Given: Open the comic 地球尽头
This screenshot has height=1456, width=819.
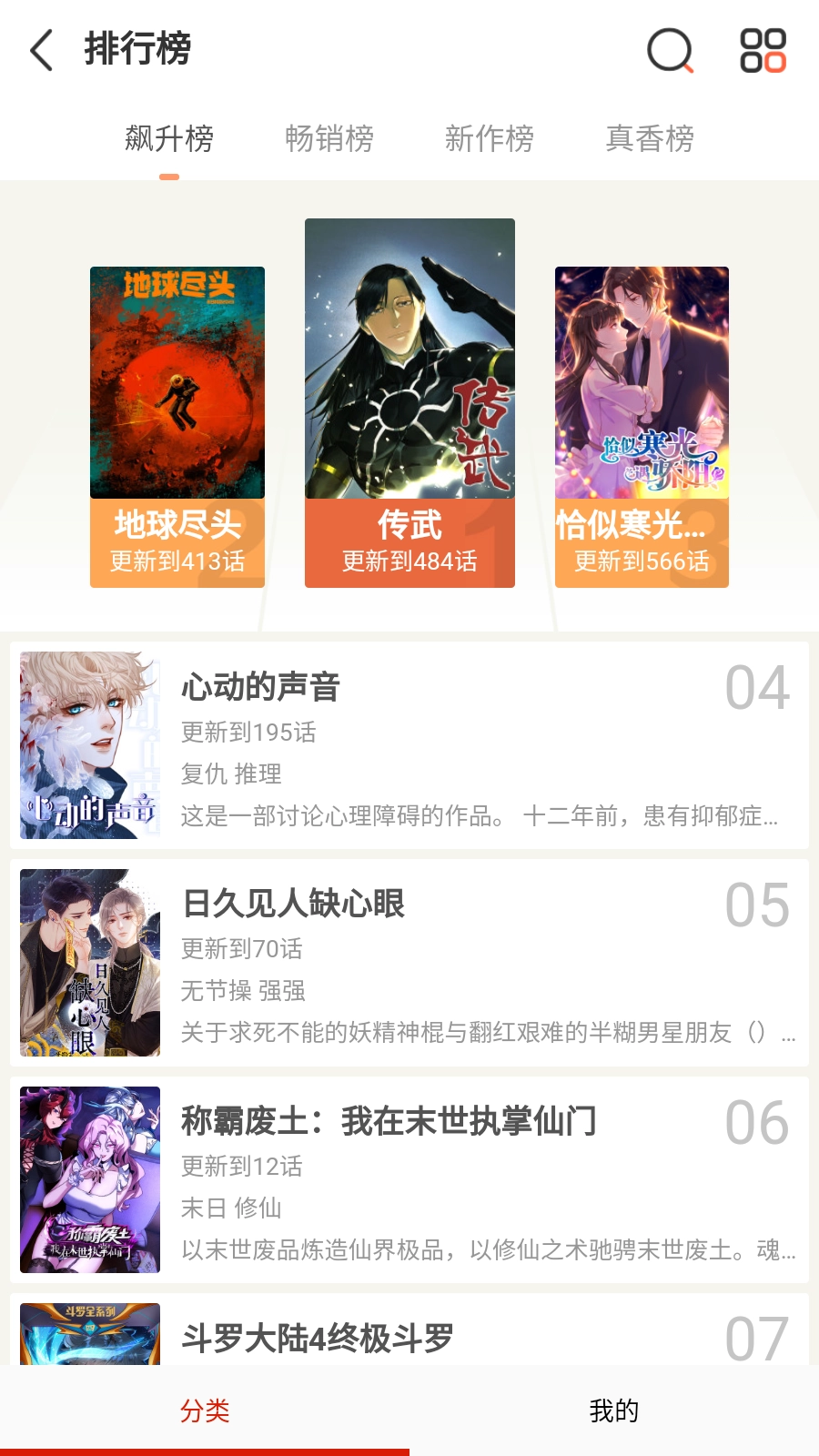Looking at the screenshot, I should 177,427.
